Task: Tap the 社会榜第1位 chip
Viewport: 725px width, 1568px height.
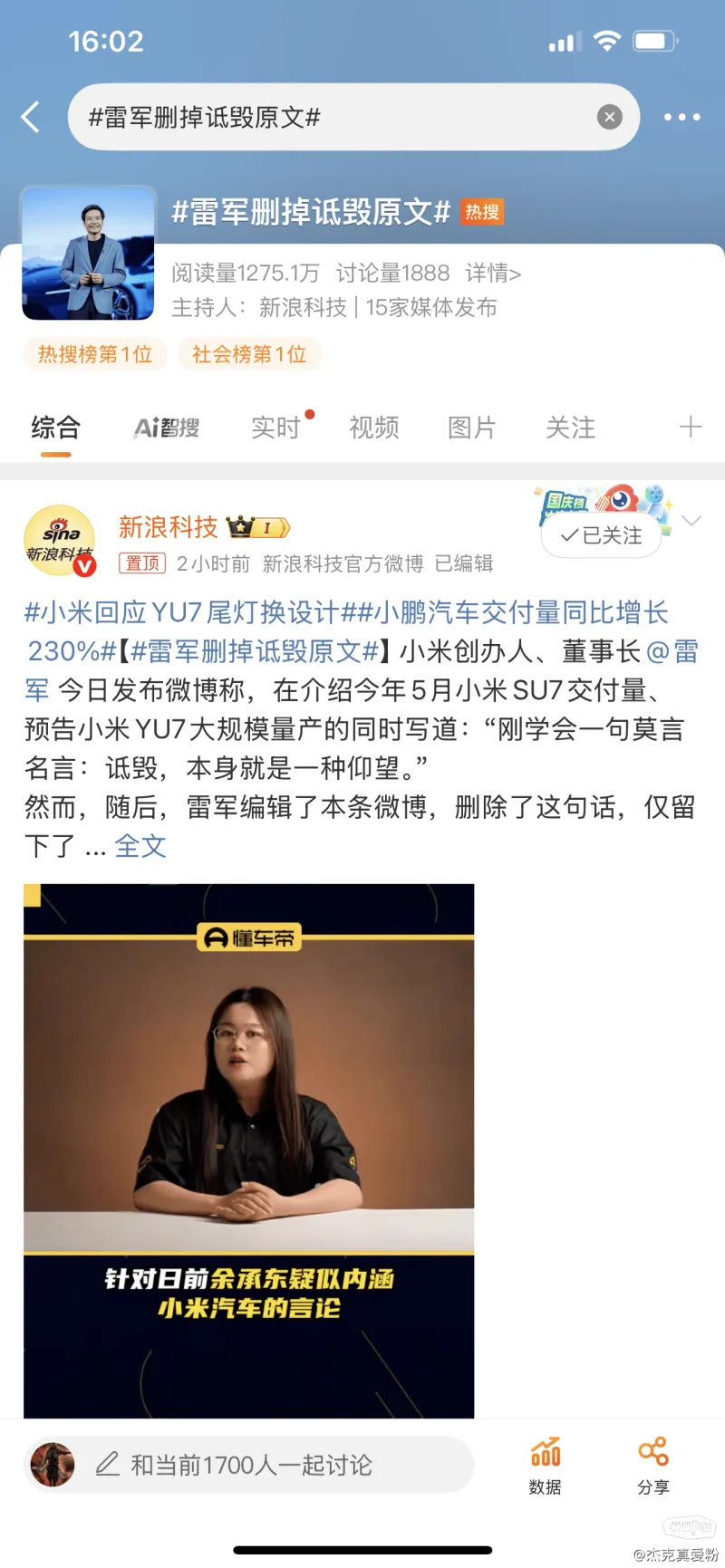Action: pos(249,354)
